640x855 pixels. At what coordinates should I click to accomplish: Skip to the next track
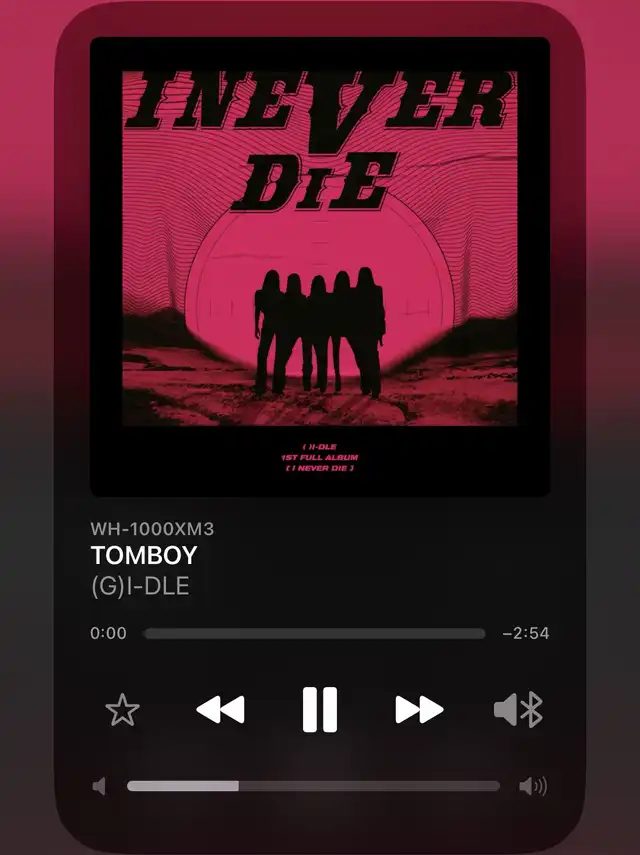(x=419, y=710)
